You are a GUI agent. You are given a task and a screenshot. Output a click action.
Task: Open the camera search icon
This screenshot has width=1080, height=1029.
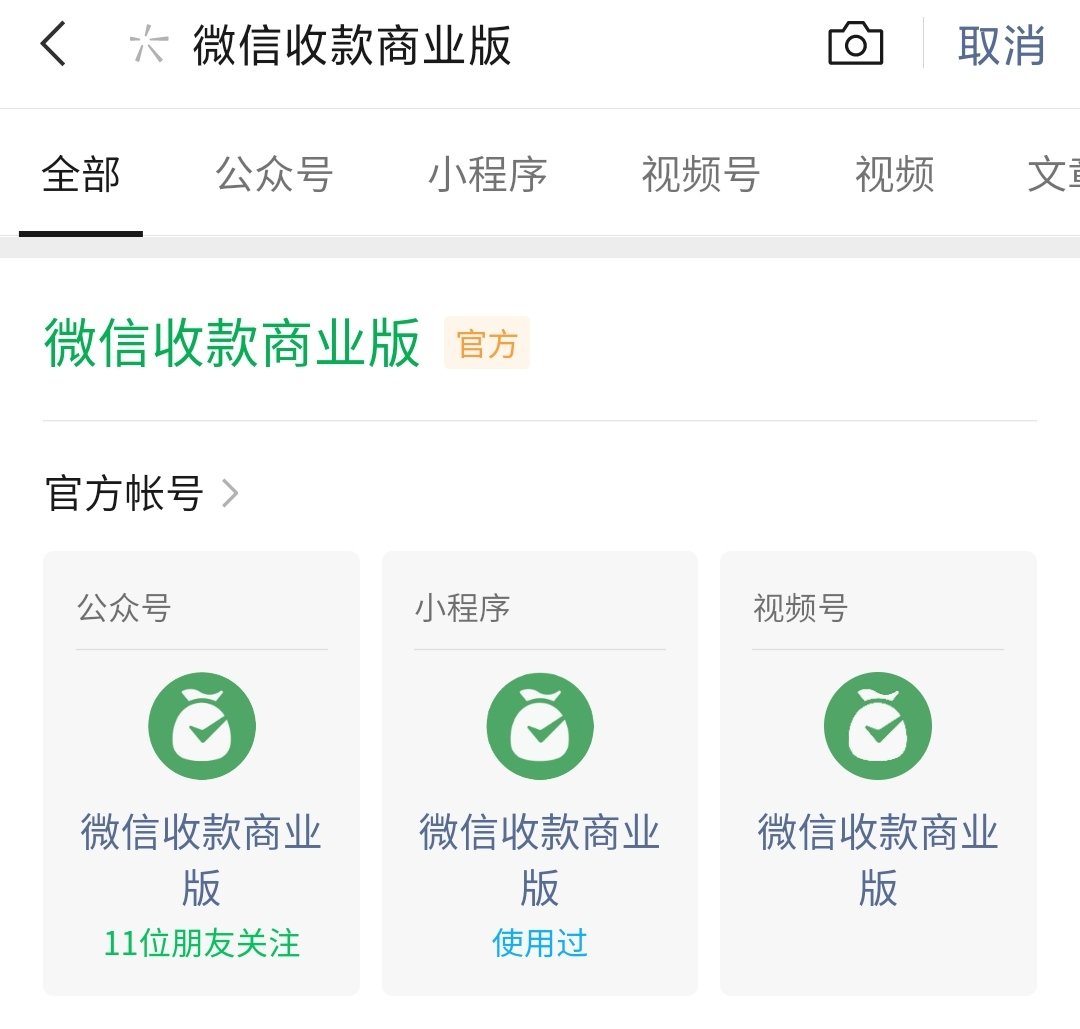click(855, 45)
